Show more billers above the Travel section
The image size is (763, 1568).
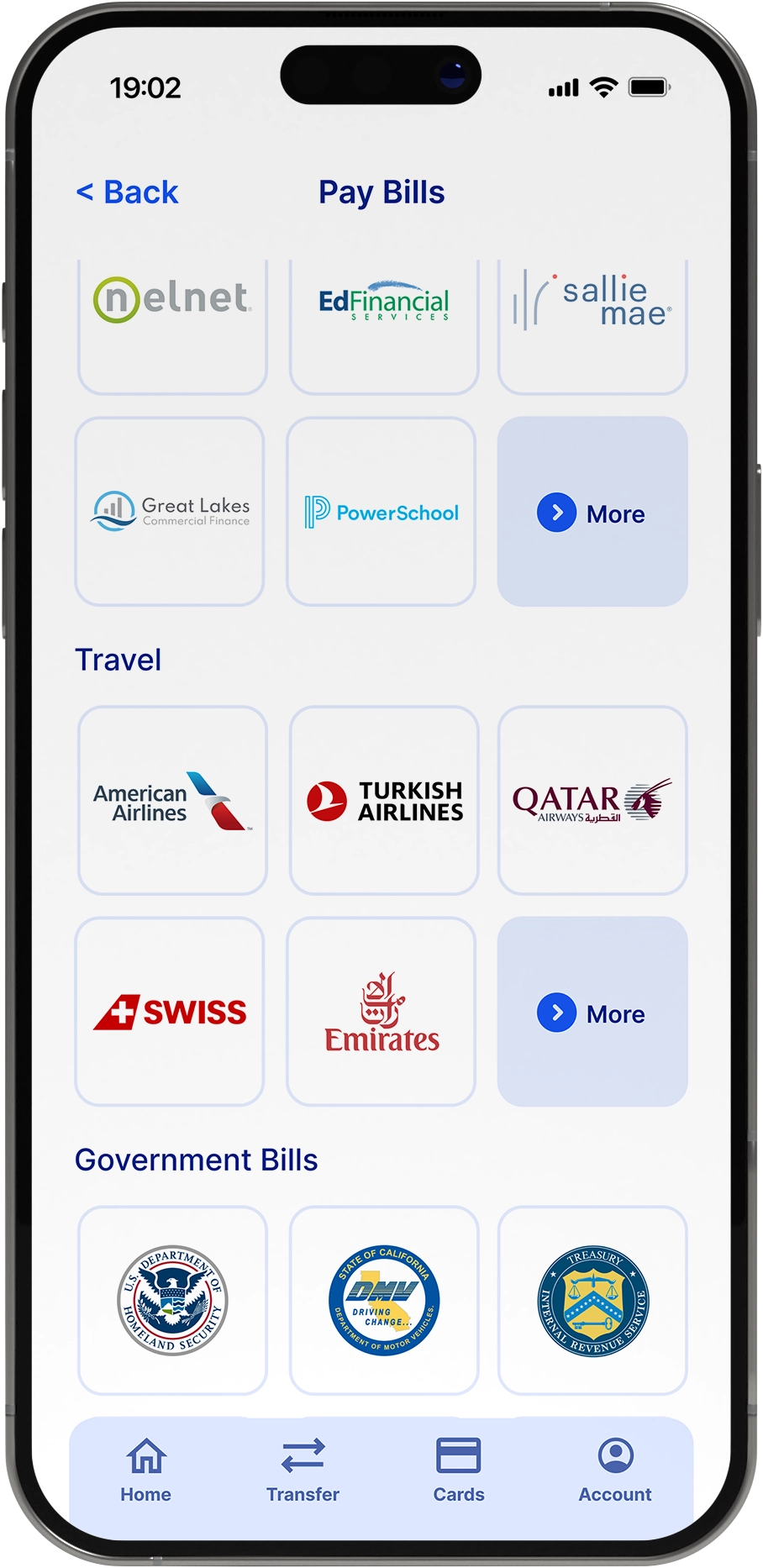coord(592,512)
